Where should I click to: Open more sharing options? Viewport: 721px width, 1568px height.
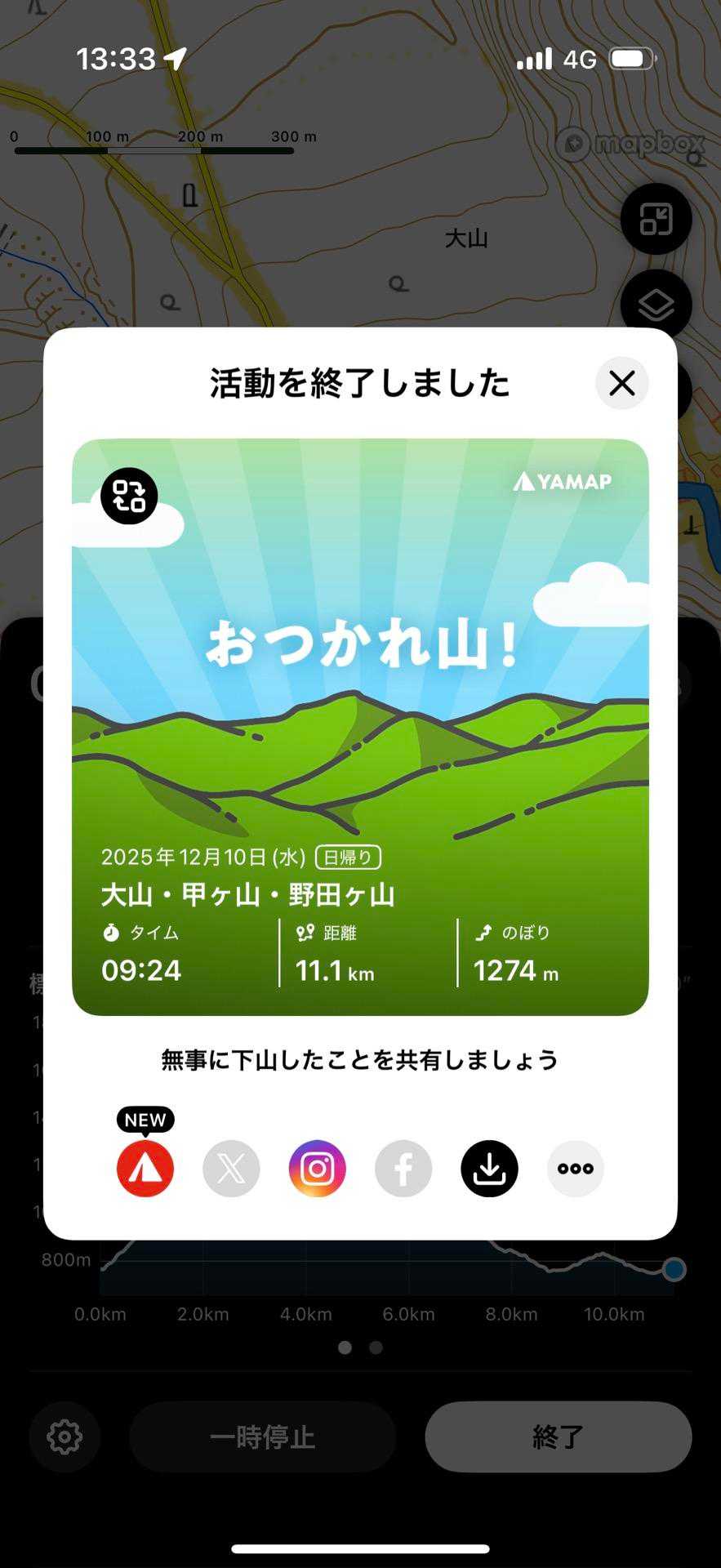[x=576, y=1169]
